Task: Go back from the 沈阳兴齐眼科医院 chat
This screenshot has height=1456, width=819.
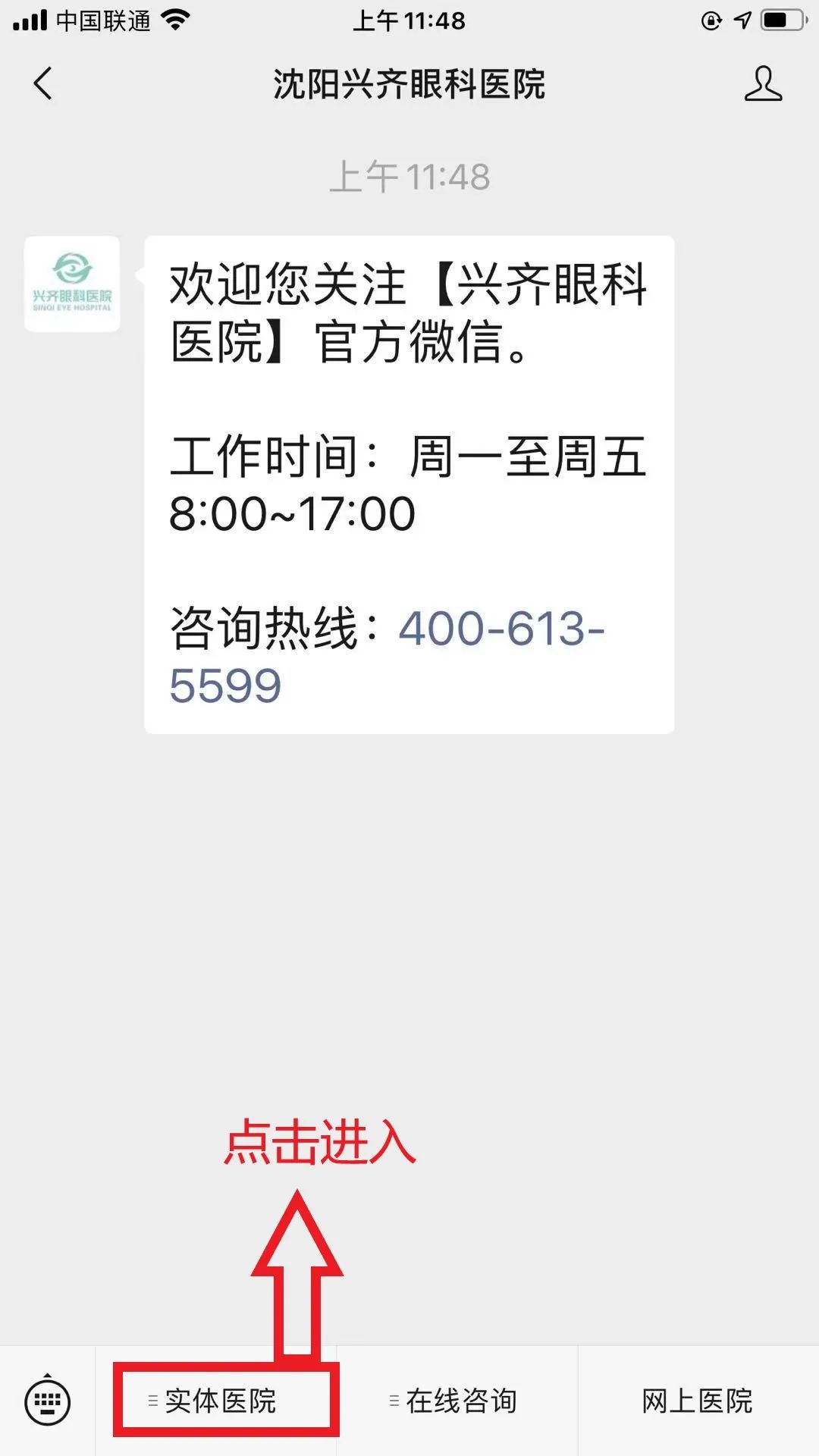Action: [43, 83]
